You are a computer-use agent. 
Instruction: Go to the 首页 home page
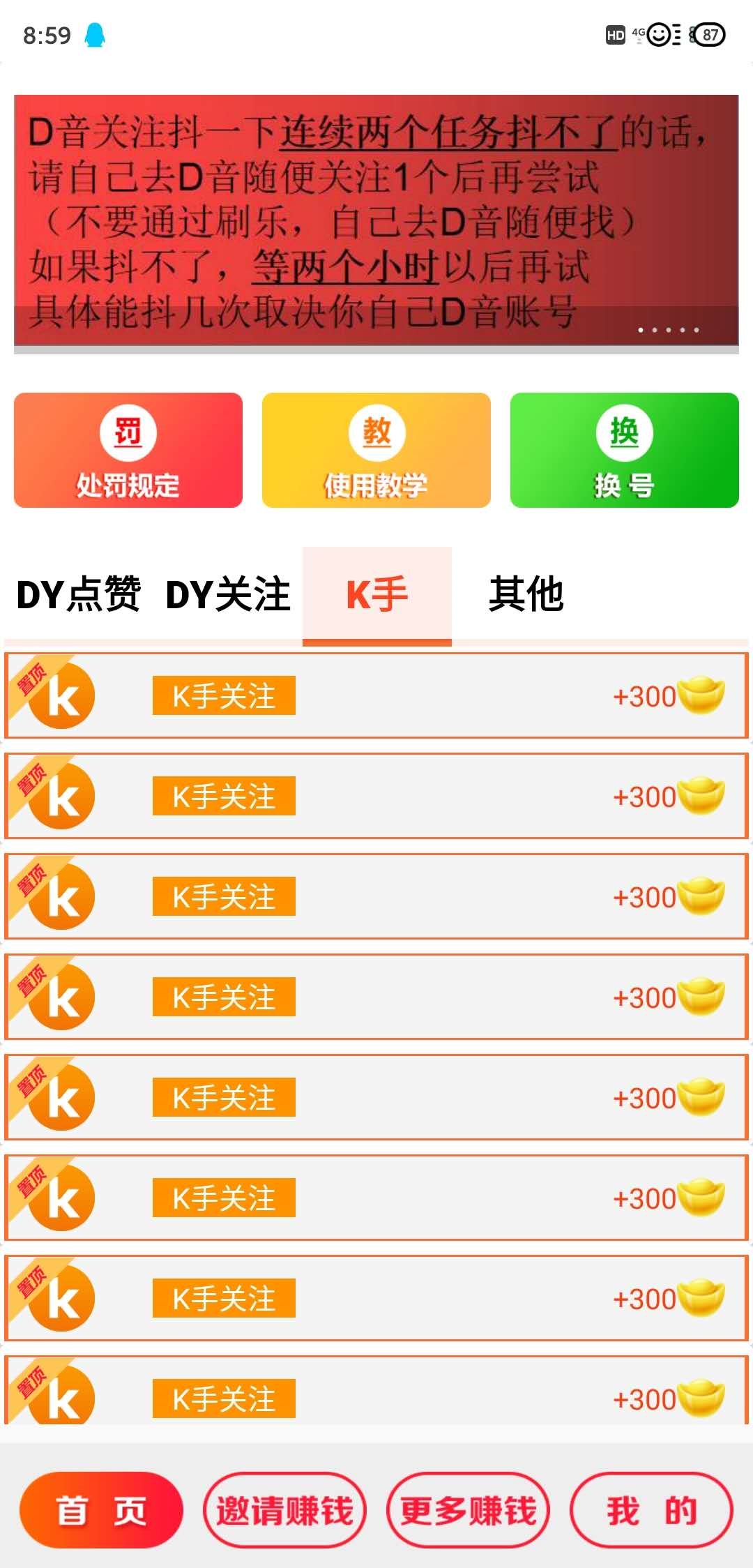(x=102, y=1511)
